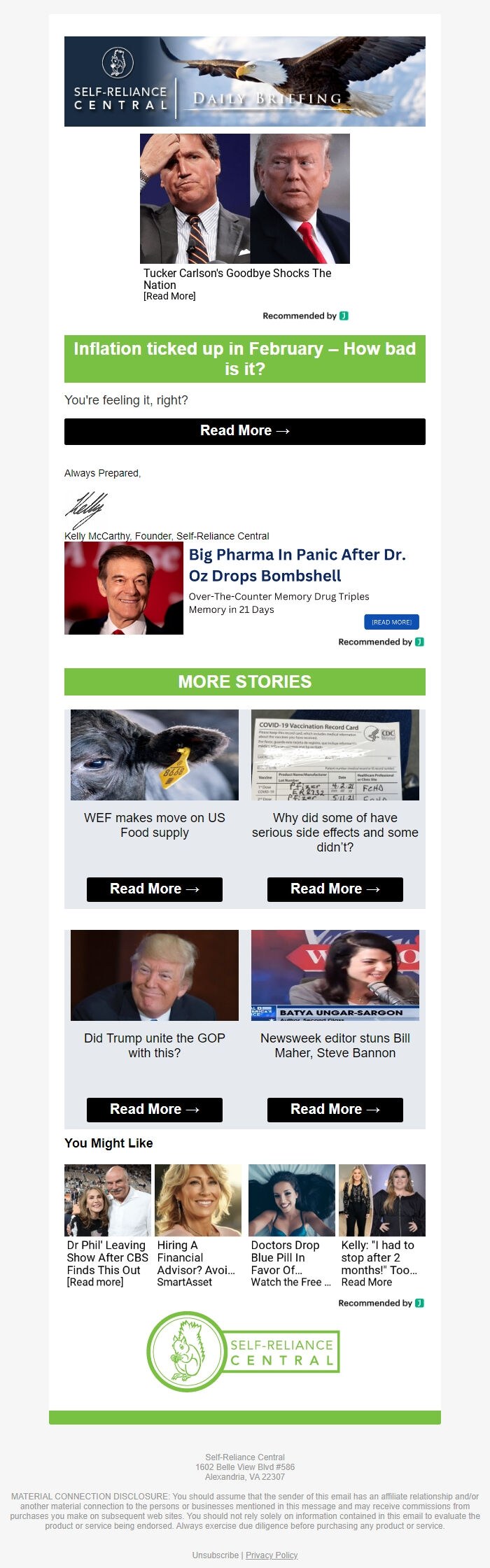Read more about vaccine side effects story
The width and height of the screenshot is (490, 1568).
[335, 889]
